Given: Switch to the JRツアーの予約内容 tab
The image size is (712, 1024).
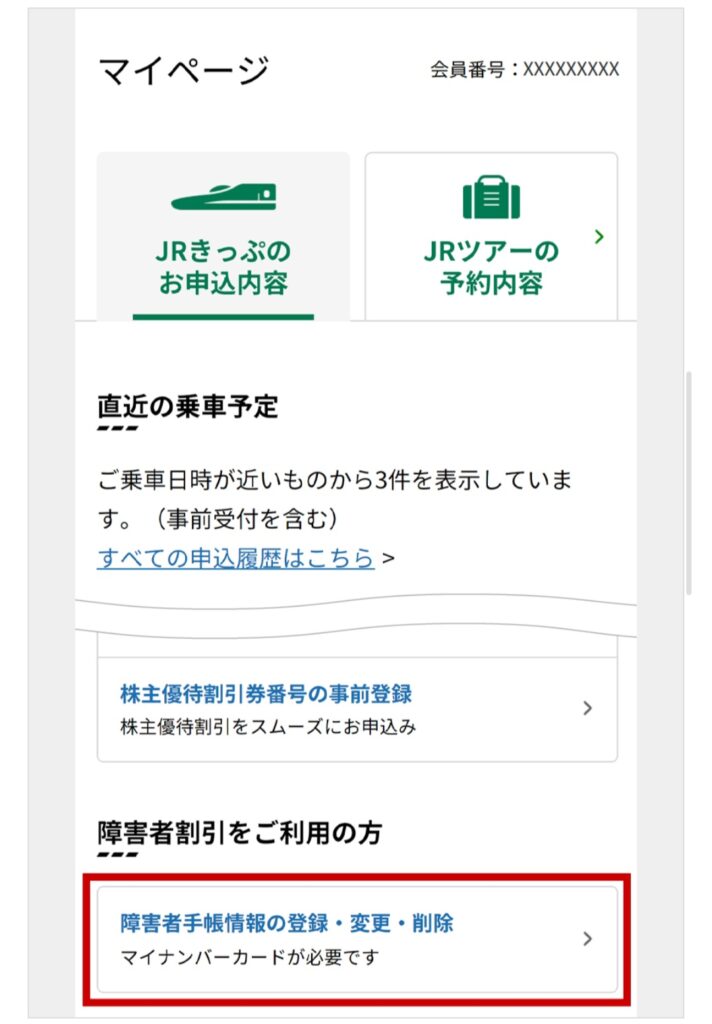Looking at the screenshot, I should click(x=491, y=236).
